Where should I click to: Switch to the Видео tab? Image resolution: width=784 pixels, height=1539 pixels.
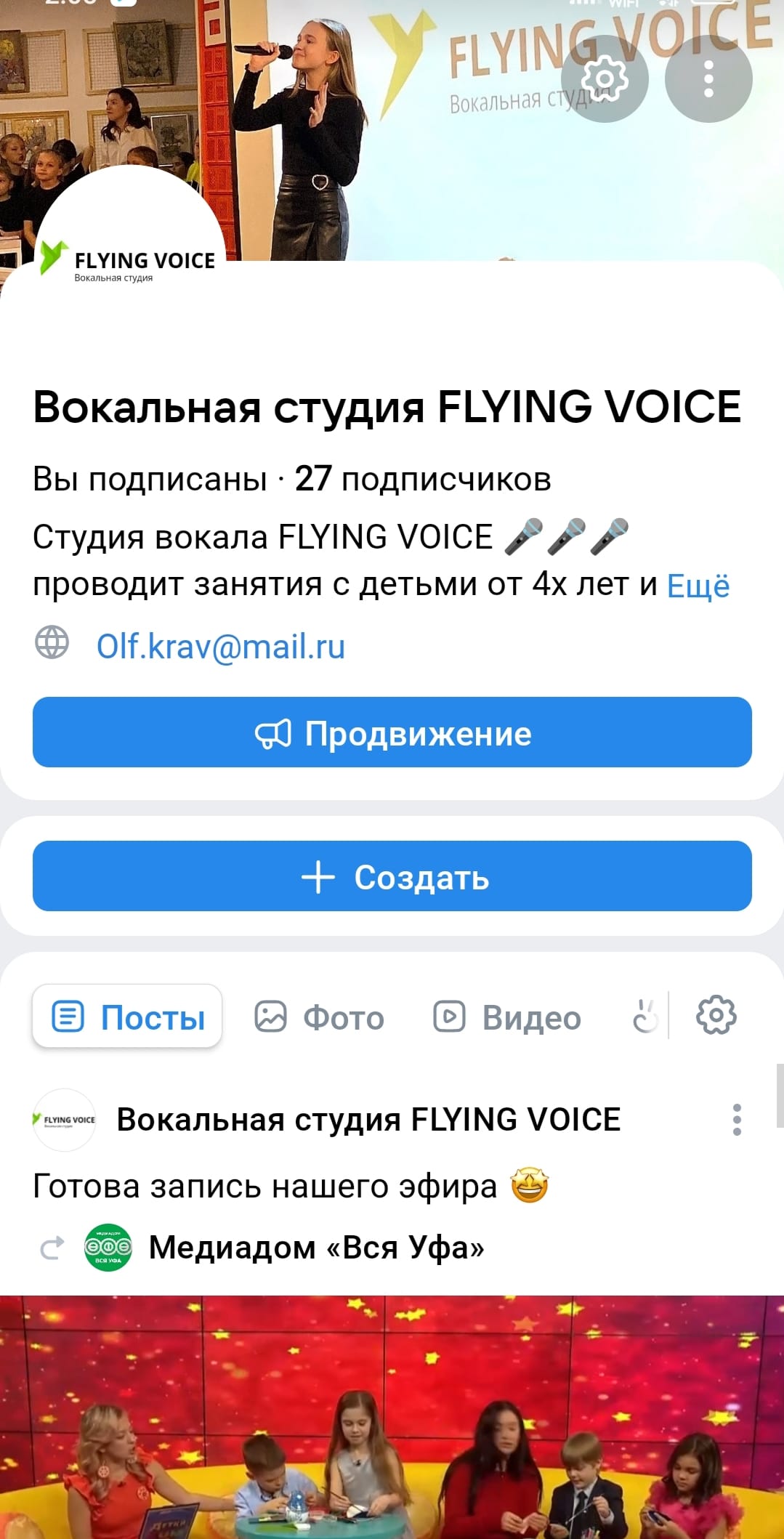coord(507,1017)
